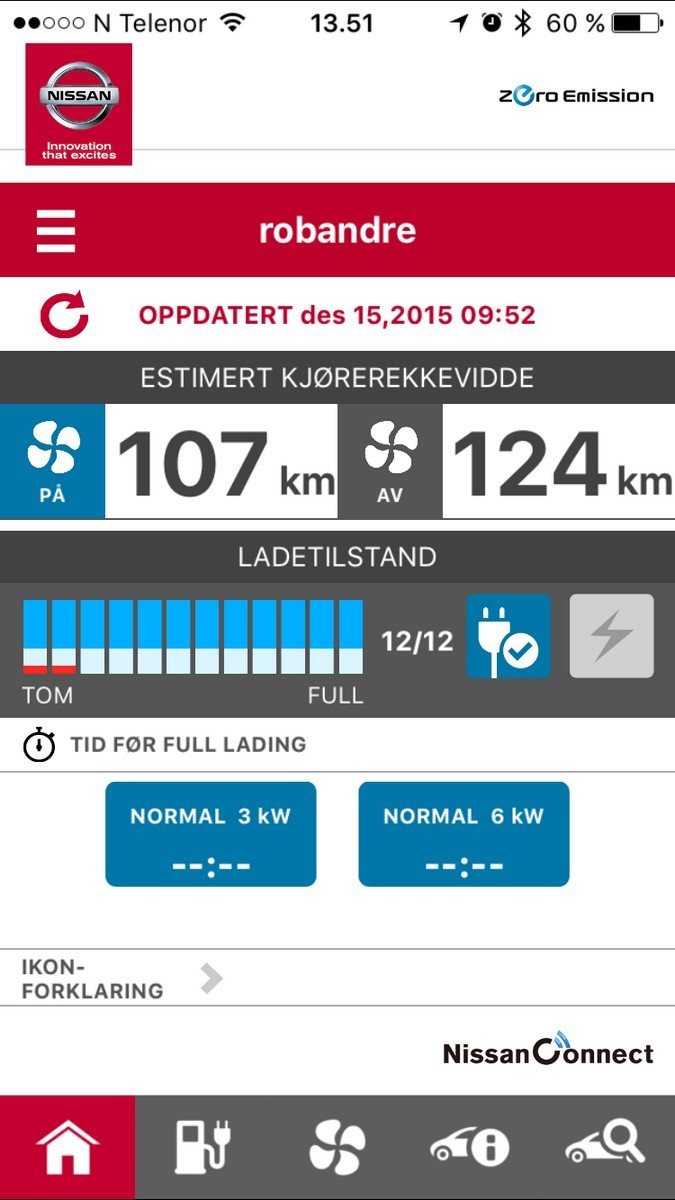Image resolution: width=675 pixels, height=1200 pixels.
Task: Open the climate control fan tab
Action: [x=337, y=1147]
